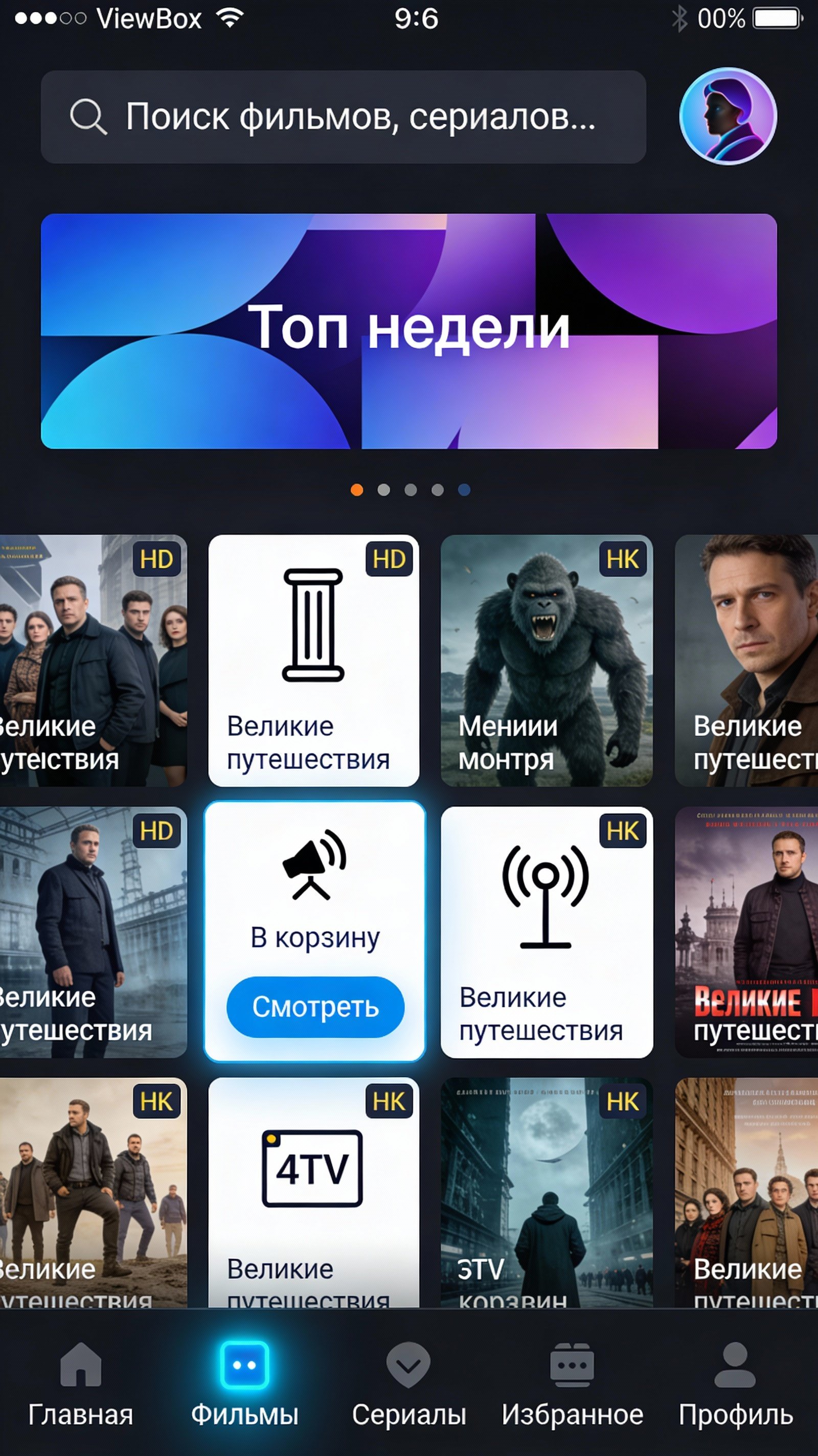
Task: Open the gorilla movie card
Action: (x=546, y=659)
